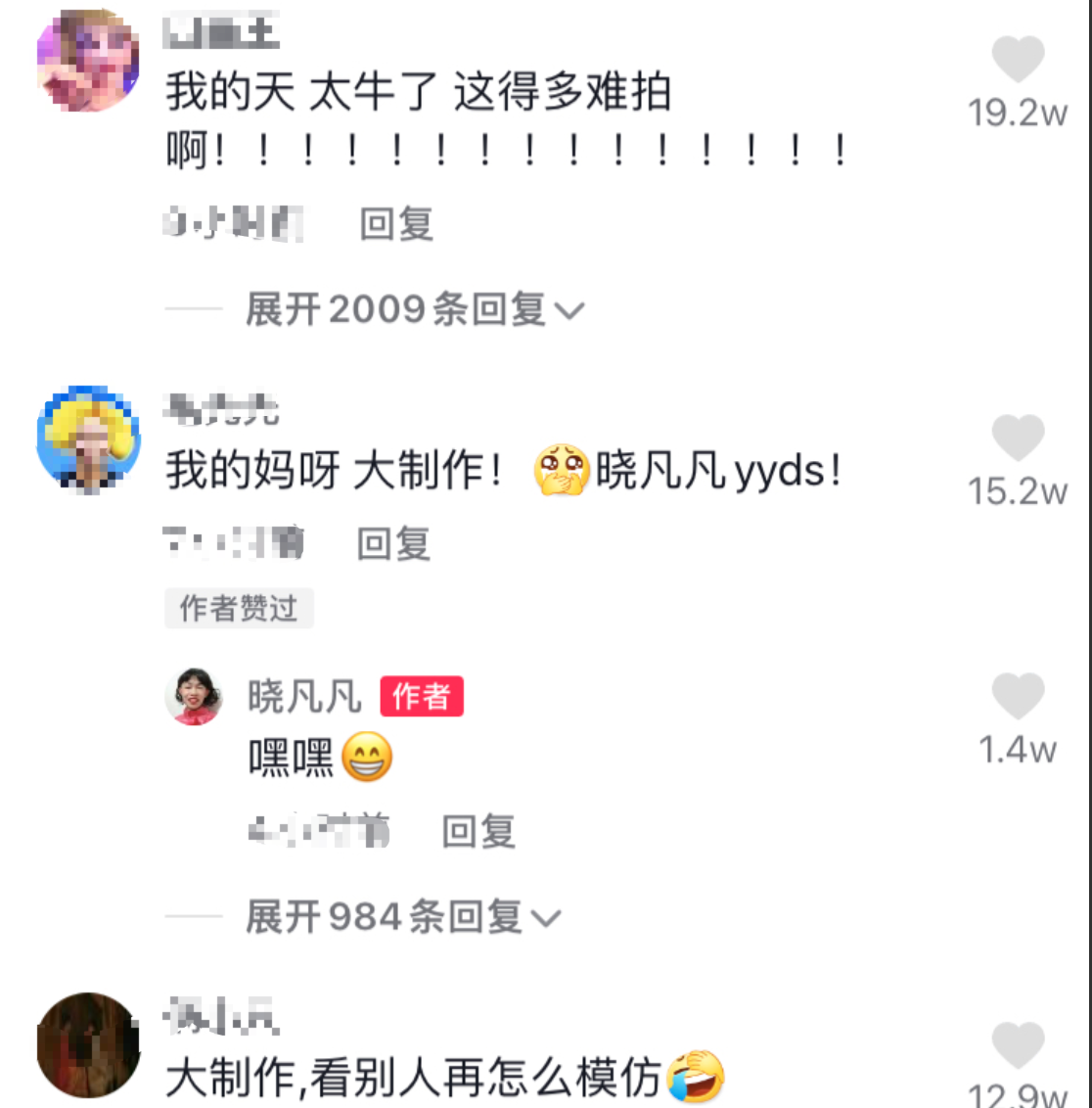The height and width of the screenshot is (1108, 1092).
Task: Expand 展开2009条回复
Action: (x=414, y=310)
